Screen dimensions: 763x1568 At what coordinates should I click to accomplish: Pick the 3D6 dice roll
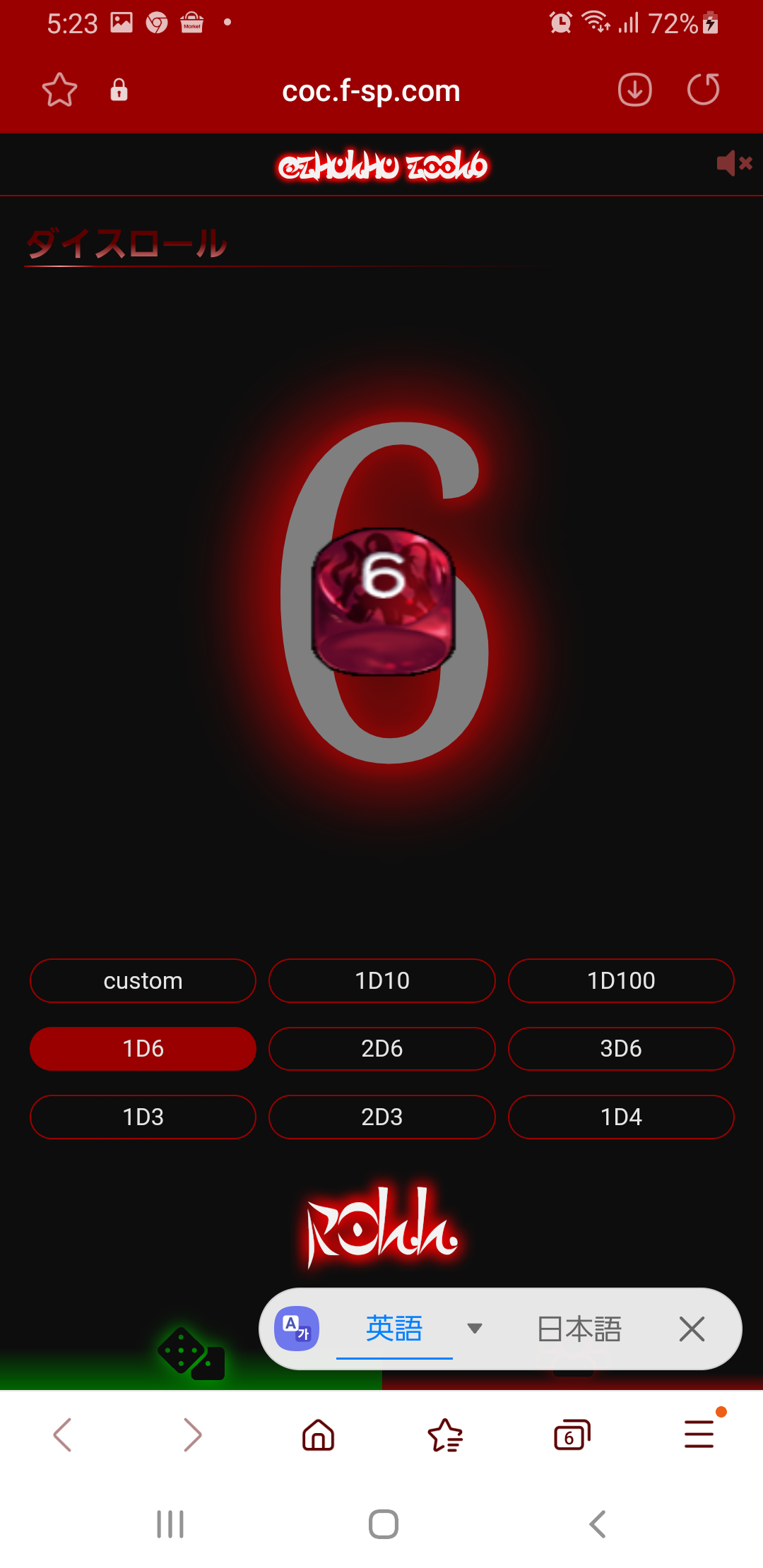(x=620, y=1049)
